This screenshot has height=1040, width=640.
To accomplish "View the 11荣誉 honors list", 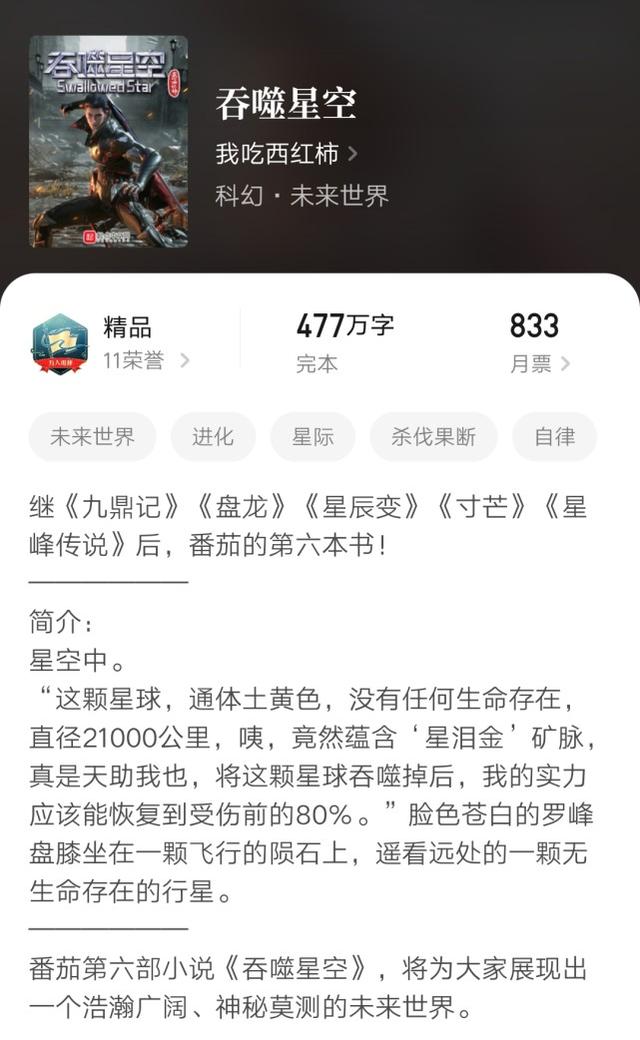I will 146,361.
